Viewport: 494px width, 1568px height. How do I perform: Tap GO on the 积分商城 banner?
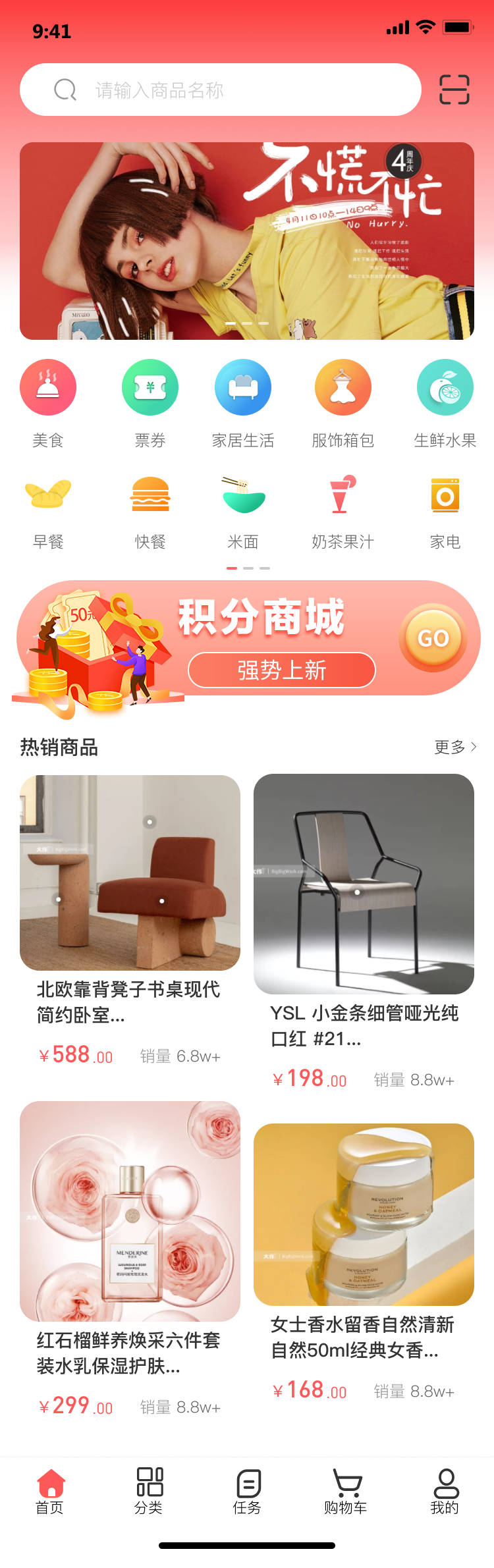coord(433,638)
